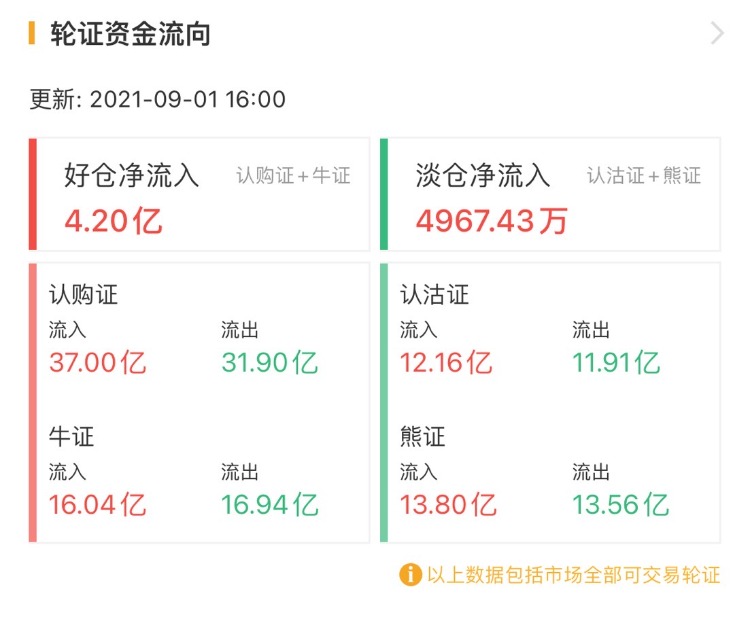Open 轮证资金流向 details via the chevron
Screen dimensions: 750x617
pos(716,33)
